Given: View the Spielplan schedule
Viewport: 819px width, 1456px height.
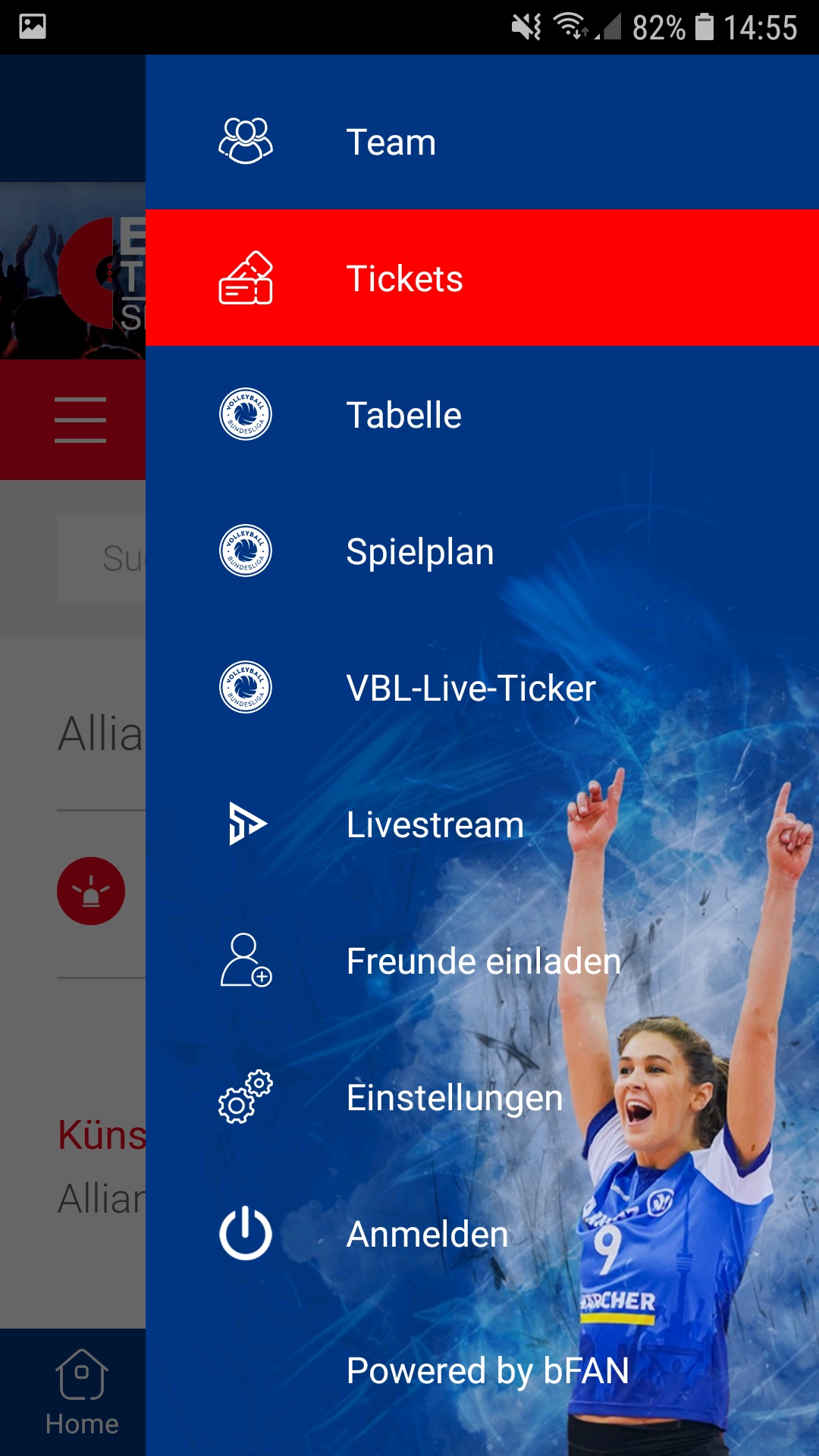Looking at the screenshot, I should pos(482,551).
